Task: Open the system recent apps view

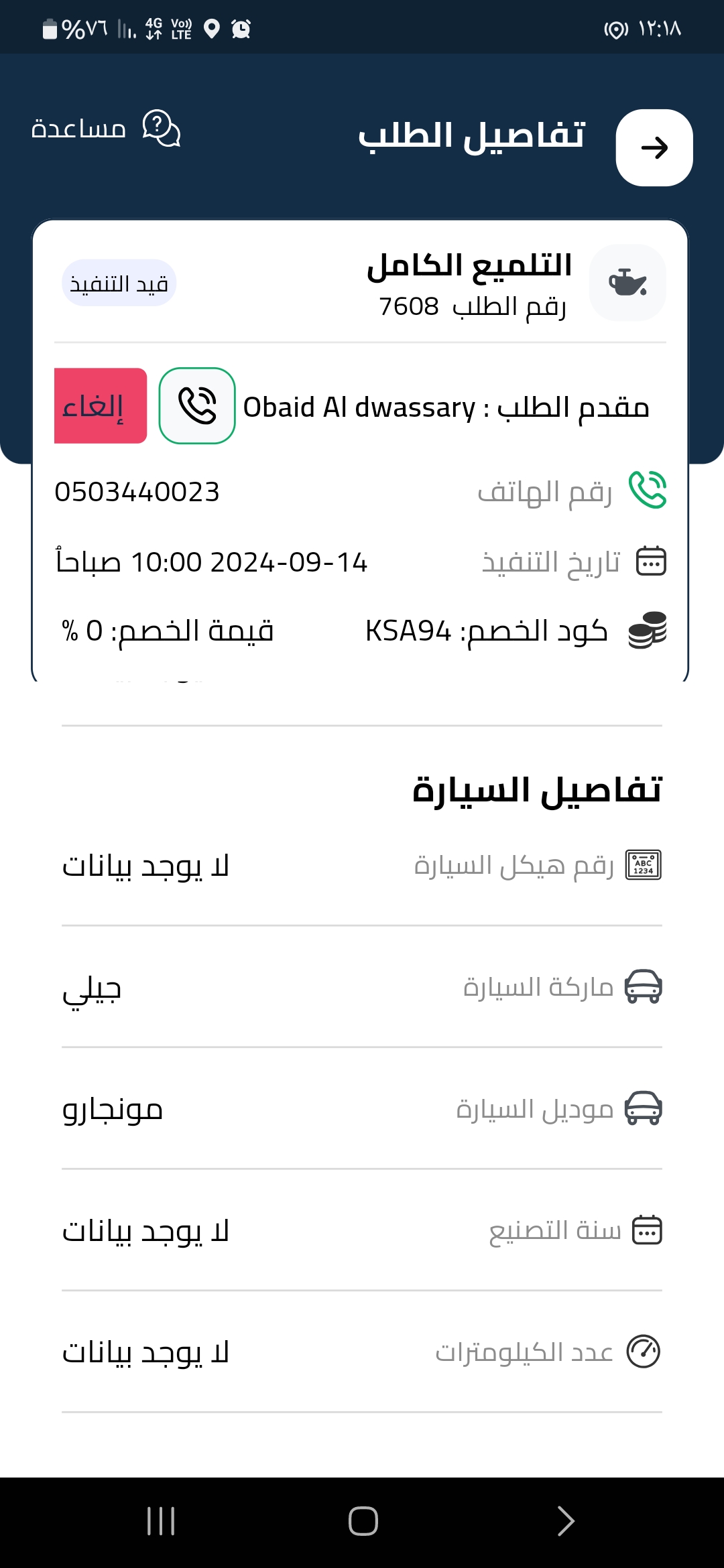Action: coord(161,1521)
